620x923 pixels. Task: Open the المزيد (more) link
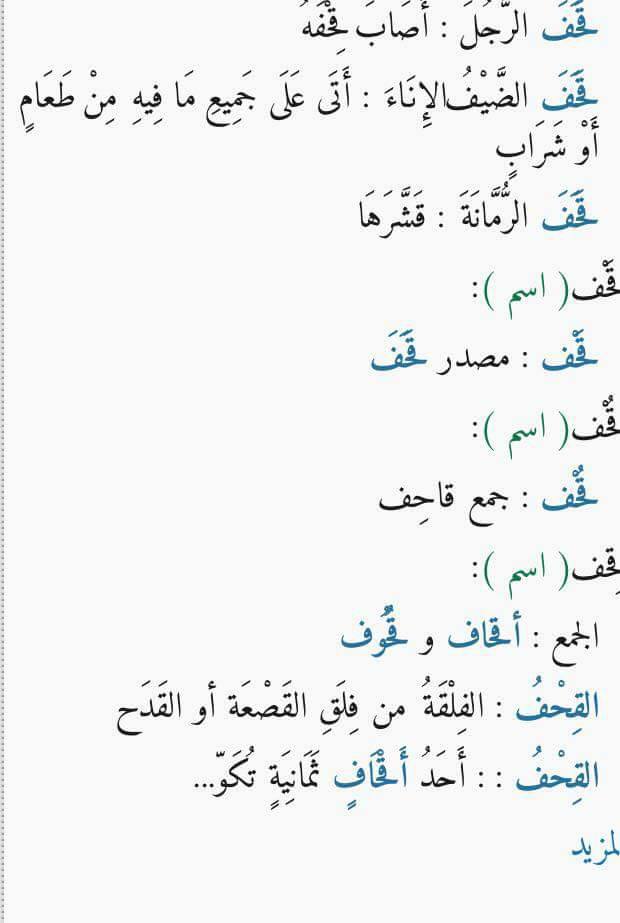(596, 848)
